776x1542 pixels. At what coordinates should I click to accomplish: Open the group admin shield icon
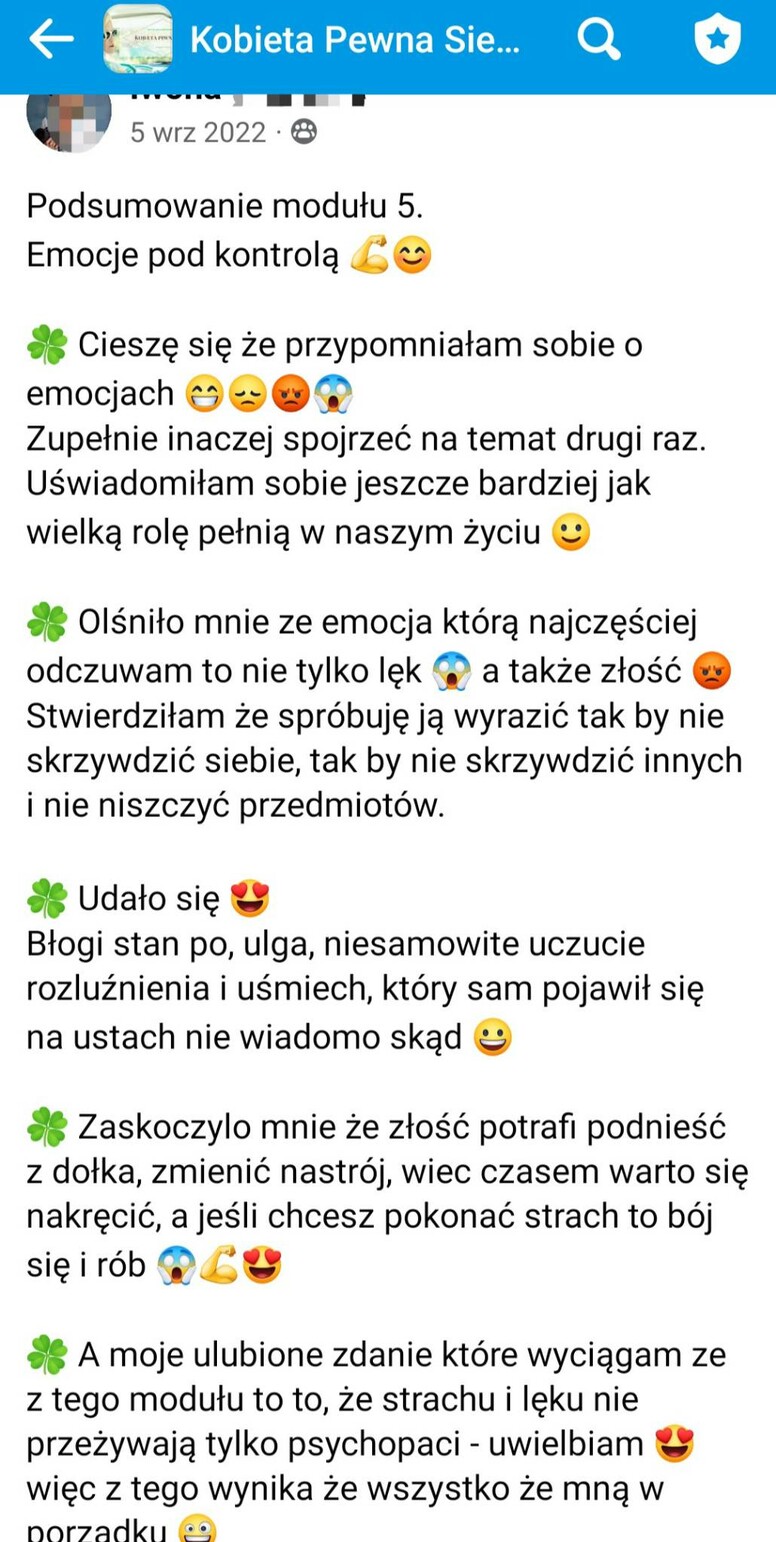(x=717, y=40)
